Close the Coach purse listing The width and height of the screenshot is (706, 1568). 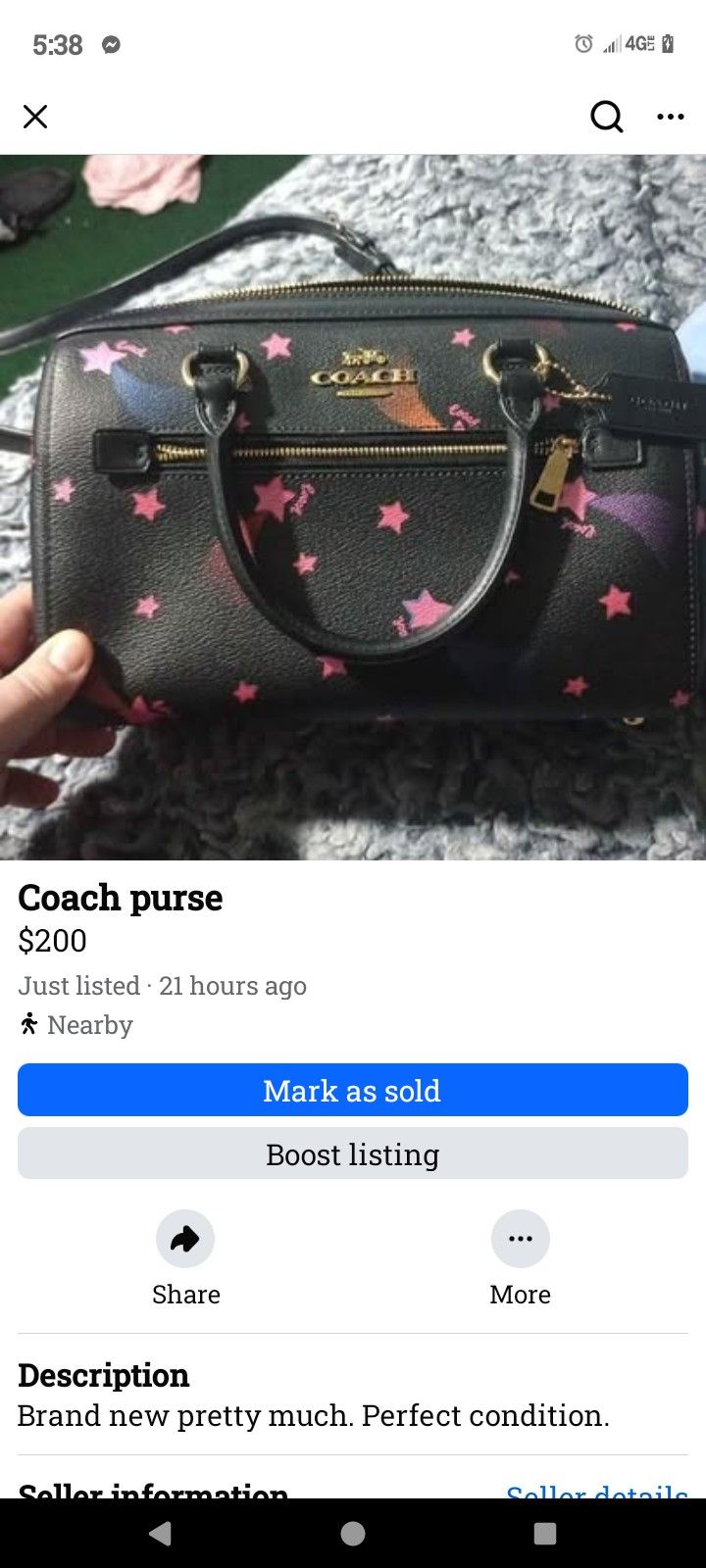pyautogui.click(x=35, y=118)
